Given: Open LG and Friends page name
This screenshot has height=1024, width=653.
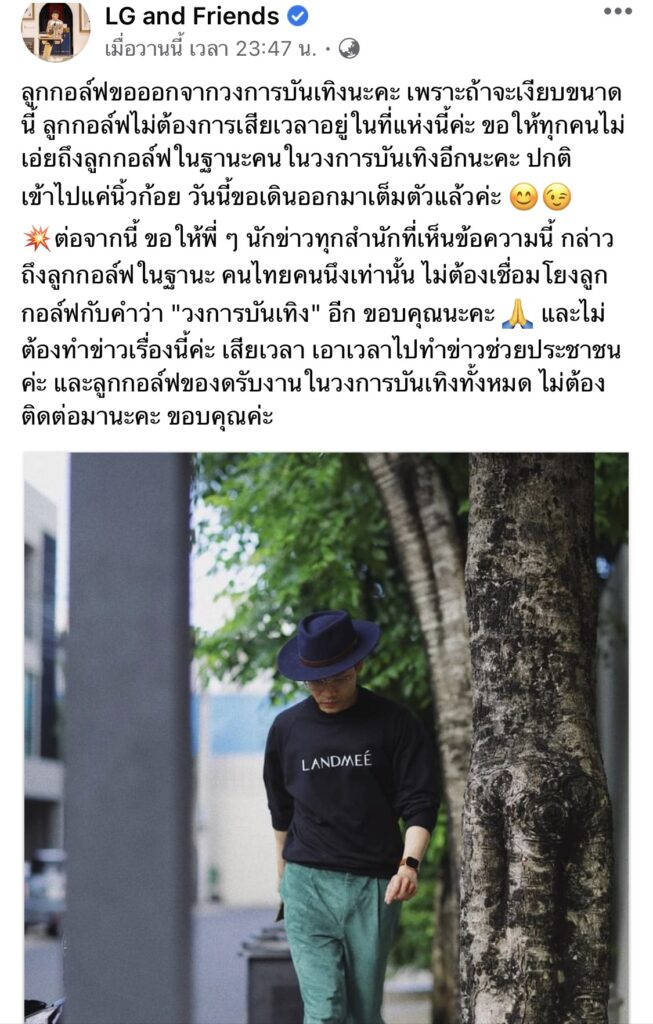Looking at the screenshot, I should [x=191, y=16].
